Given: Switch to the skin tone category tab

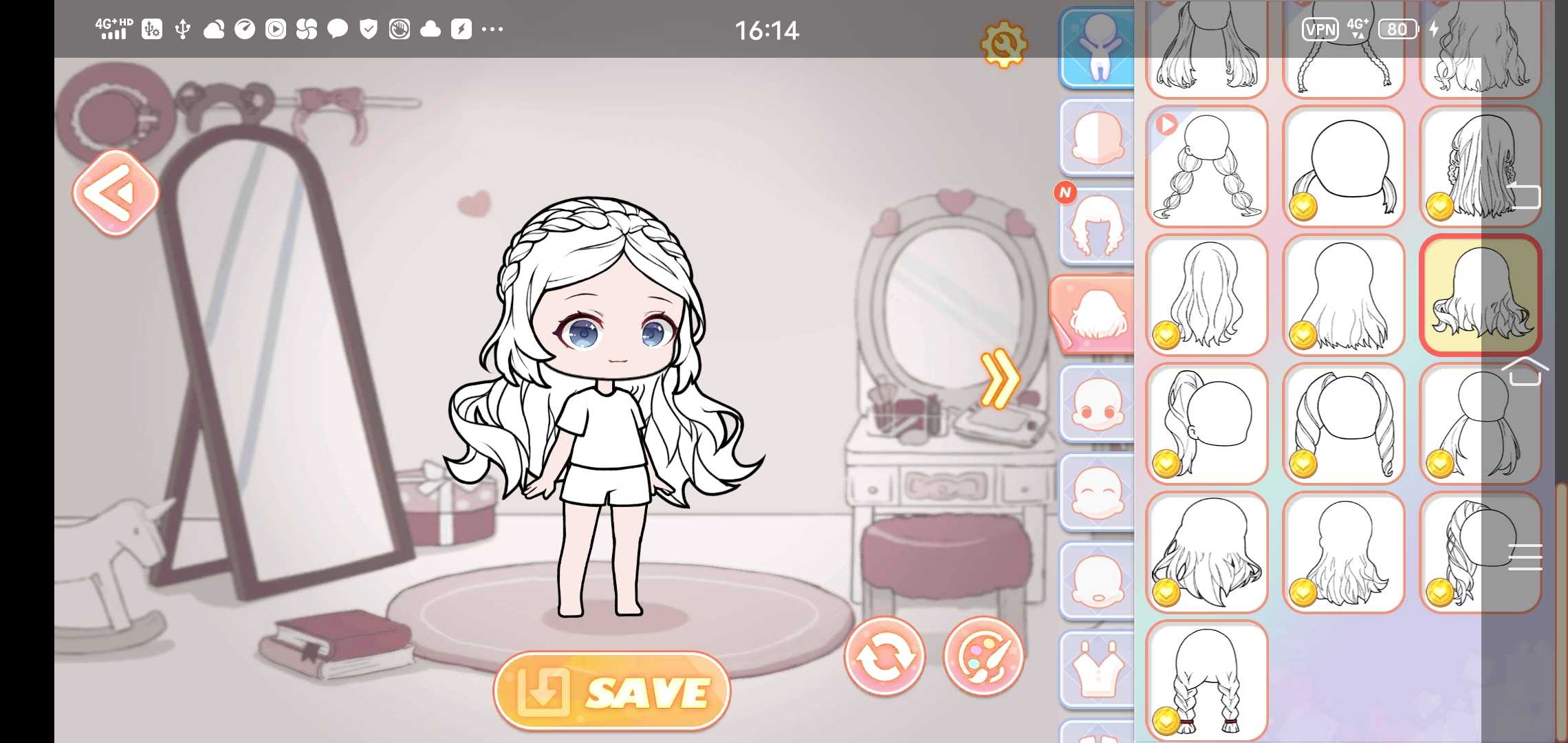Looking at the screenshot, I should coord(1098,138).
